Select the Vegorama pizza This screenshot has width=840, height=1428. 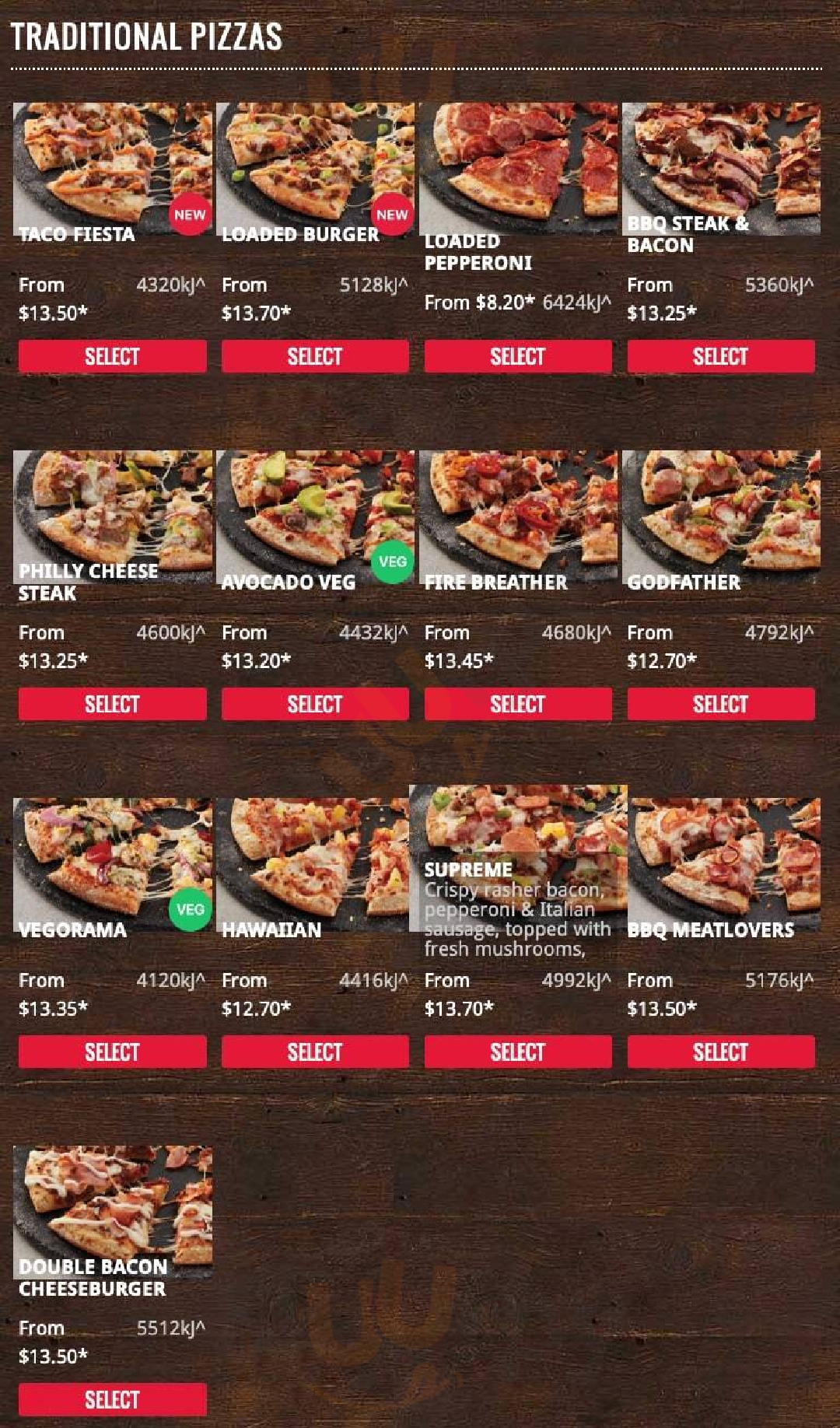[113, 1052]
